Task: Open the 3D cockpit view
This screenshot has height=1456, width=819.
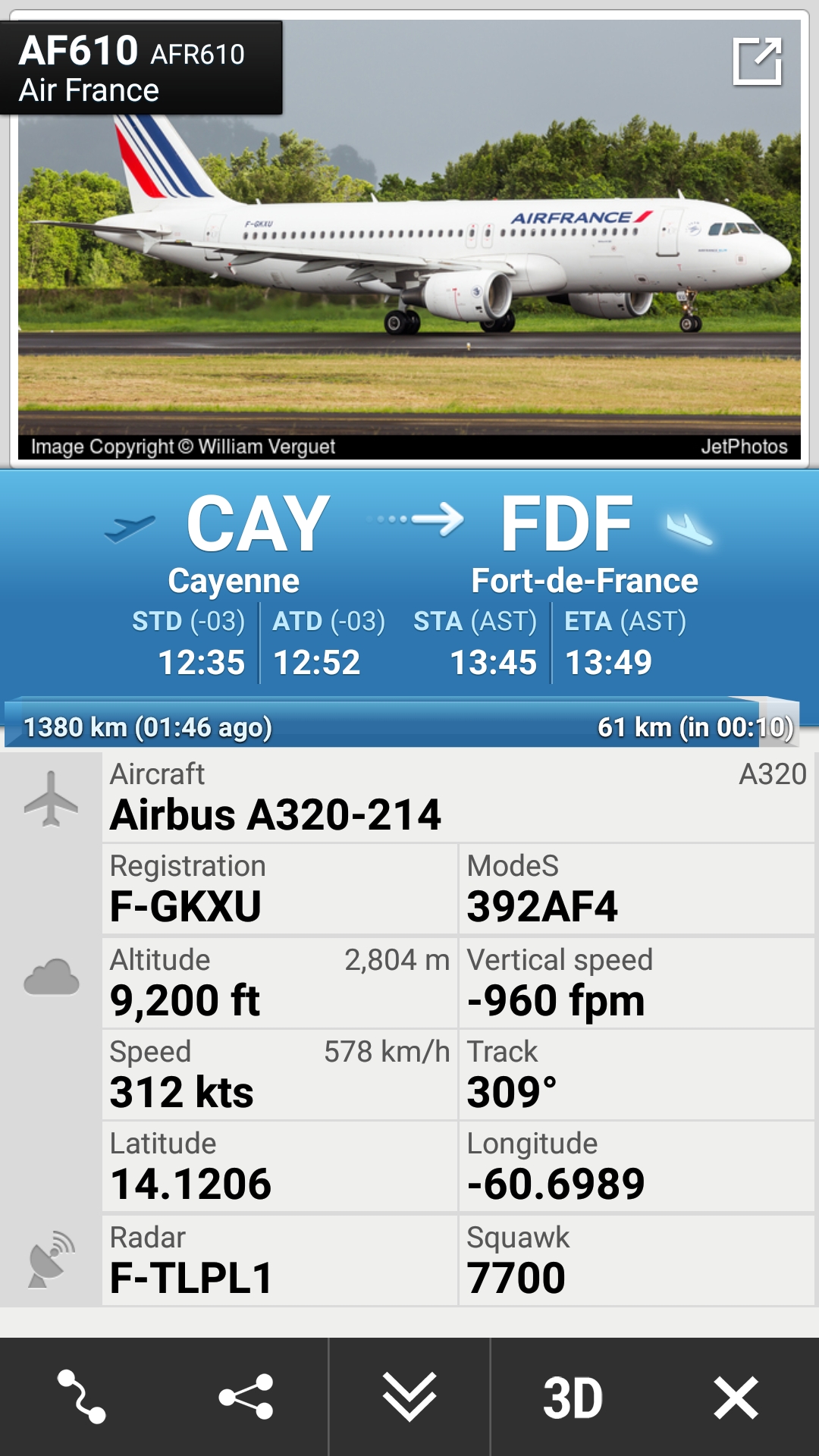Action: pos(573,1397)
